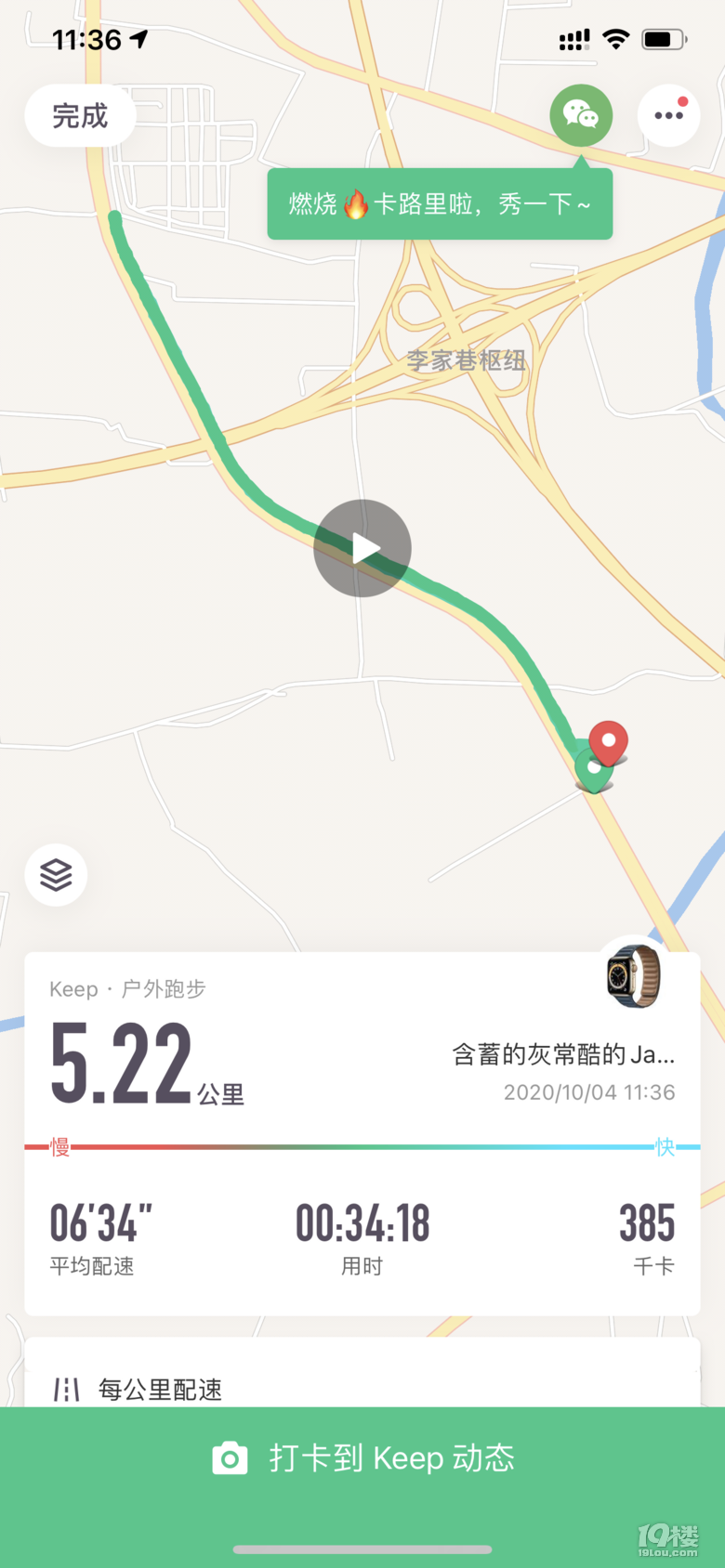Tap the 完成 button
This screenshot has width=725, height=1568.
(x=80, y=116)
